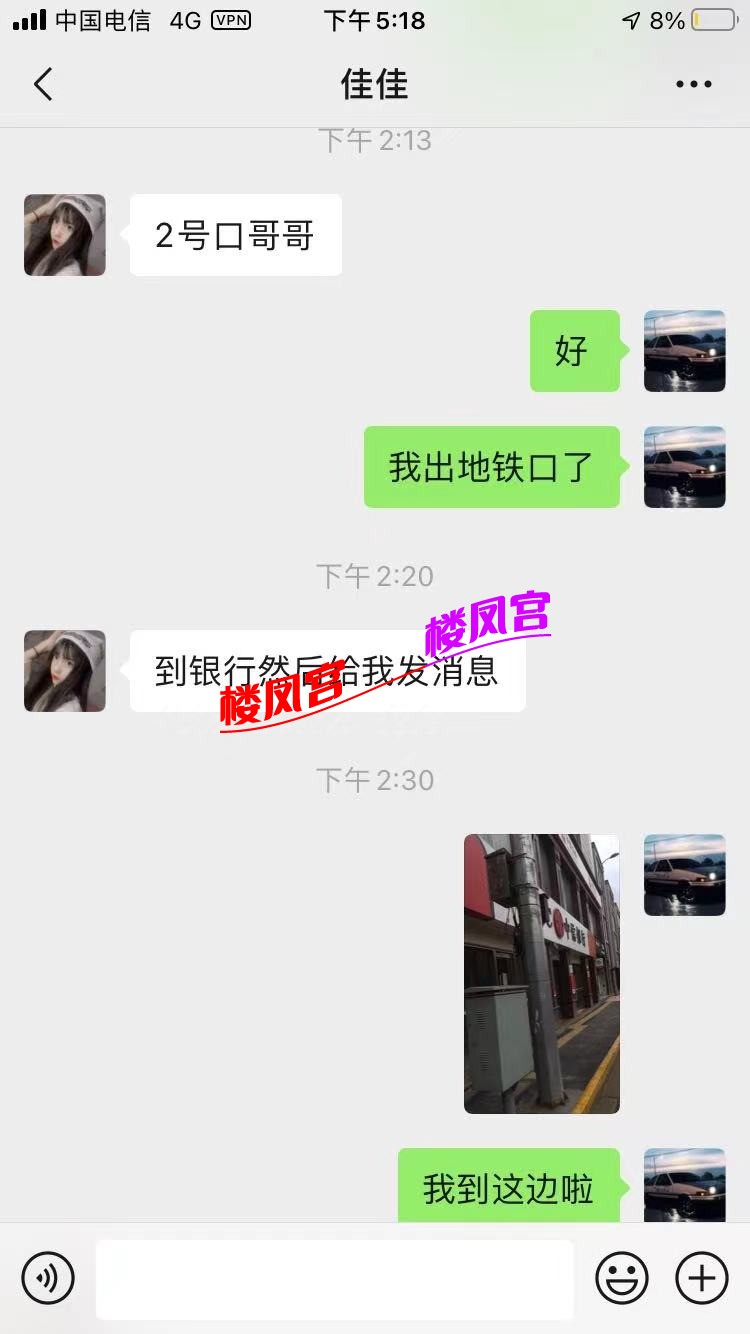This screenshot has height=1334, width=750.
Task: Go back from the 佳佳 chat
Action: [x=43, y=85]
